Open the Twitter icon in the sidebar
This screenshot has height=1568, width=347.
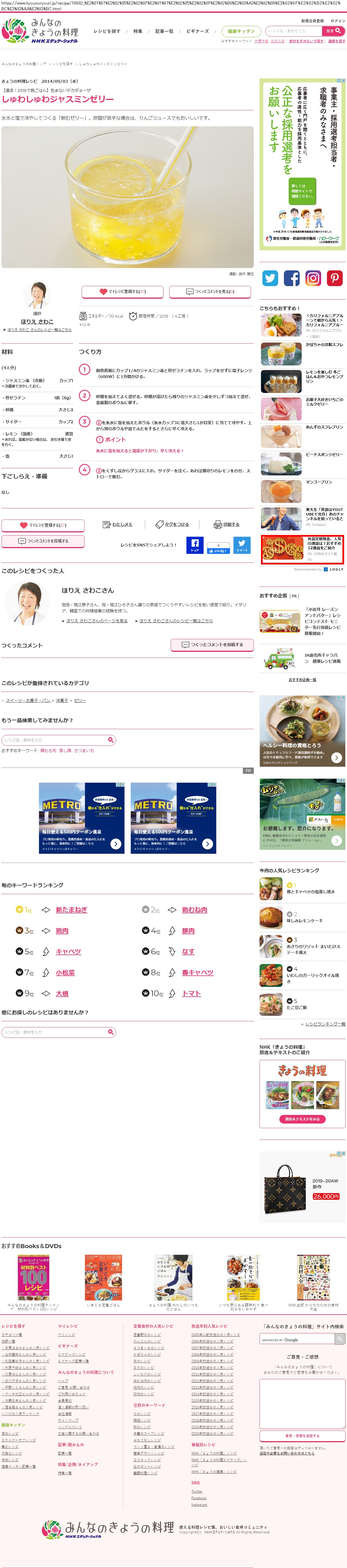[270, 278]
